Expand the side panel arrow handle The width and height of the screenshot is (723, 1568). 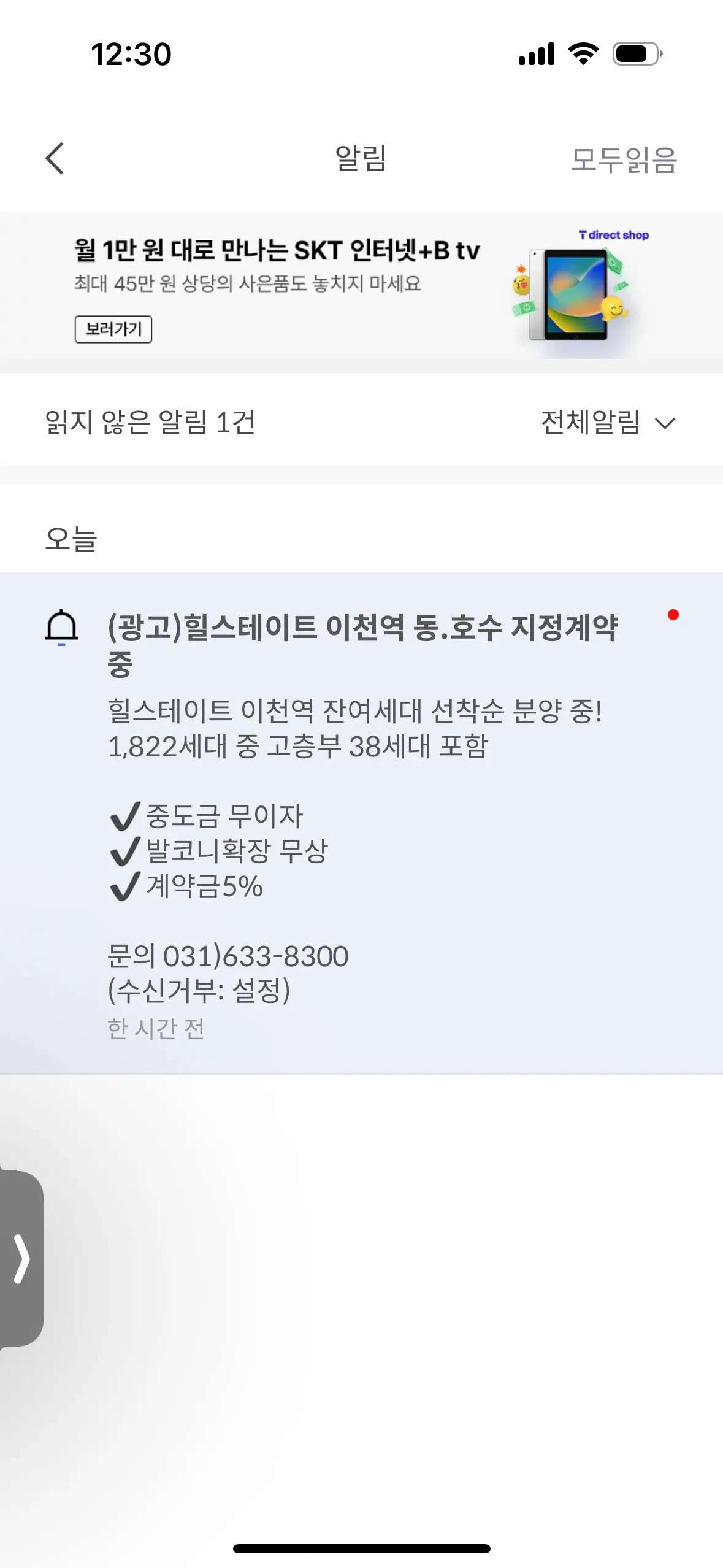[x=21, y=1259]
